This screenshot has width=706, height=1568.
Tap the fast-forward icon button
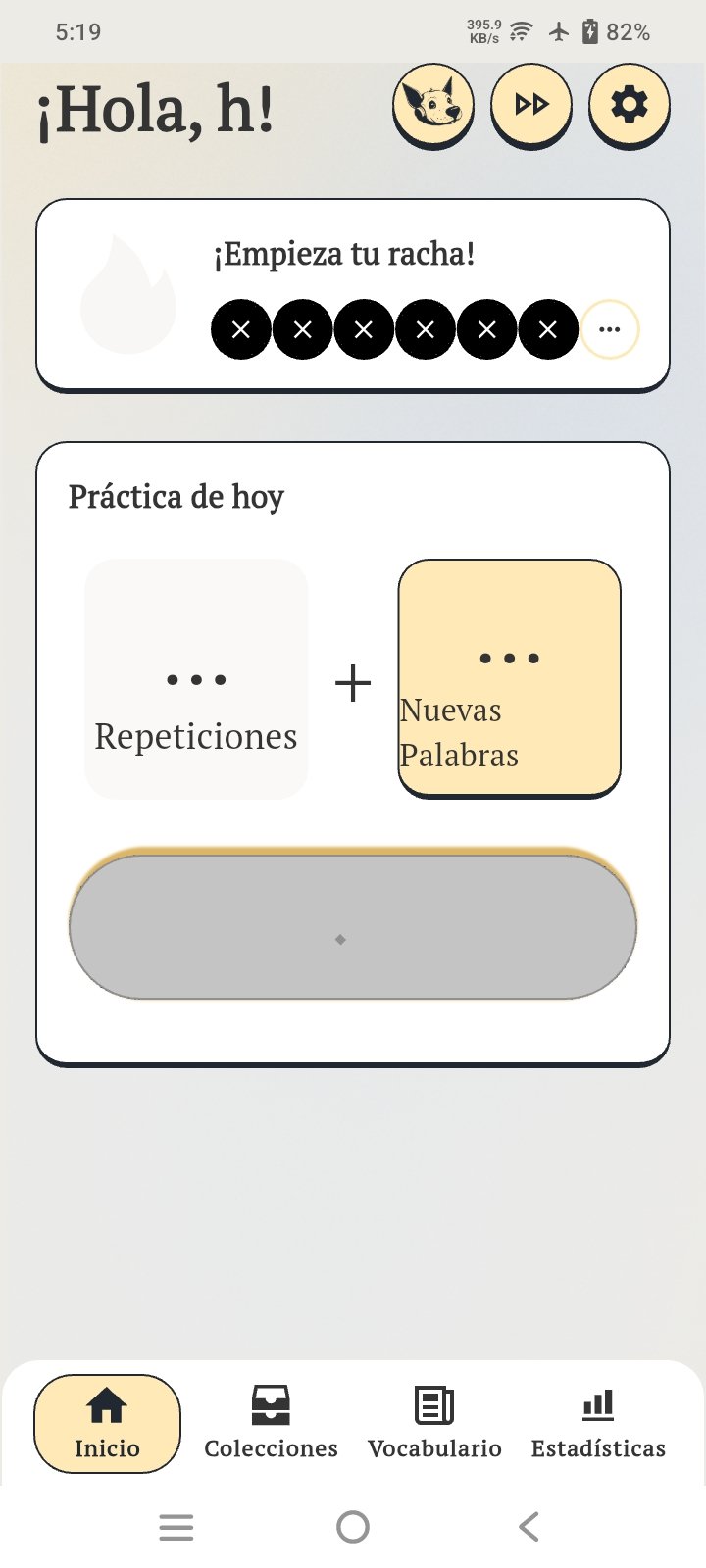(531, 106)
